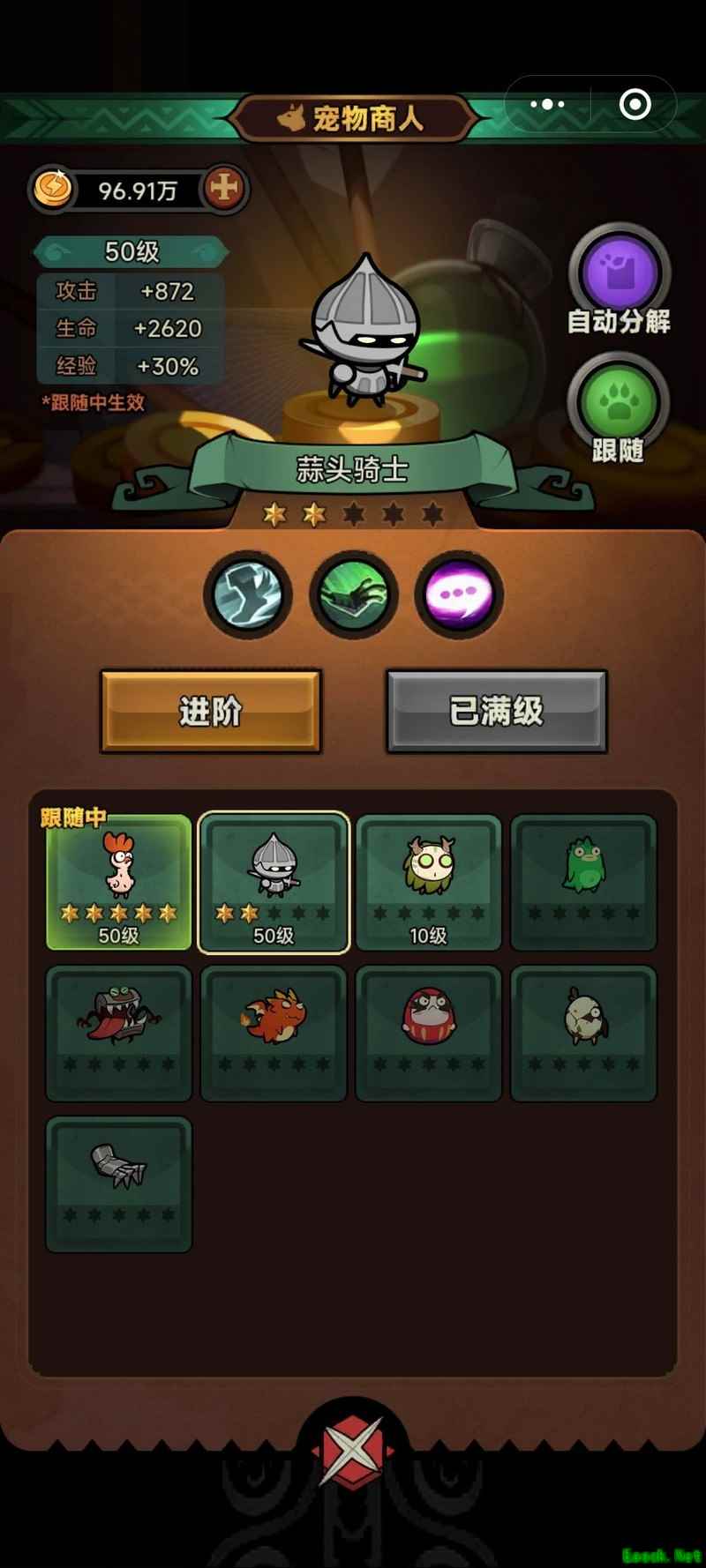Close the mini-program with the circle button
Screen dimensions: 706x1568
tap(635, 104)
